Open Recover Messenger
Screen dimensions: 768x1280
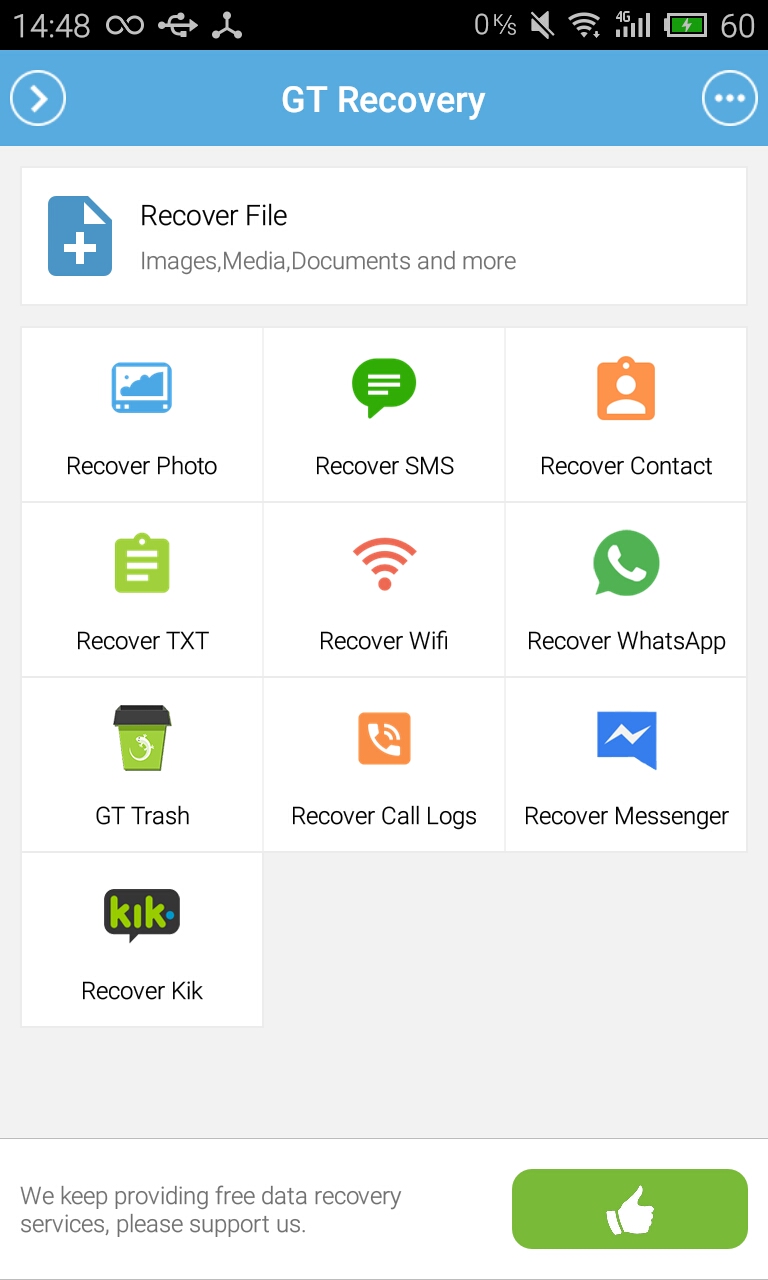[x=626, y=765]
